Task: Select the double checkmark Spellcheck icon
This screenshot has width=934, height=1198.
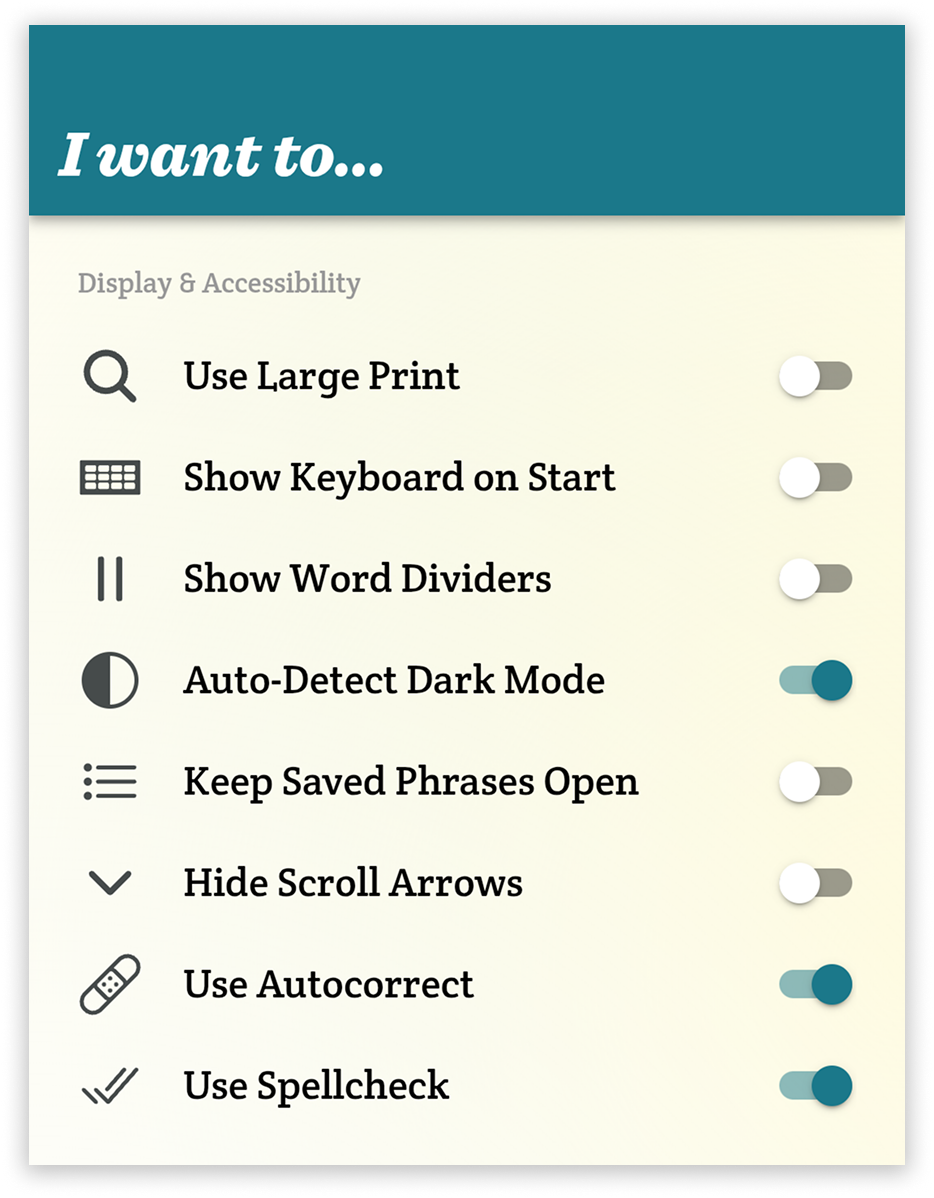Action: click(109, 1084)
